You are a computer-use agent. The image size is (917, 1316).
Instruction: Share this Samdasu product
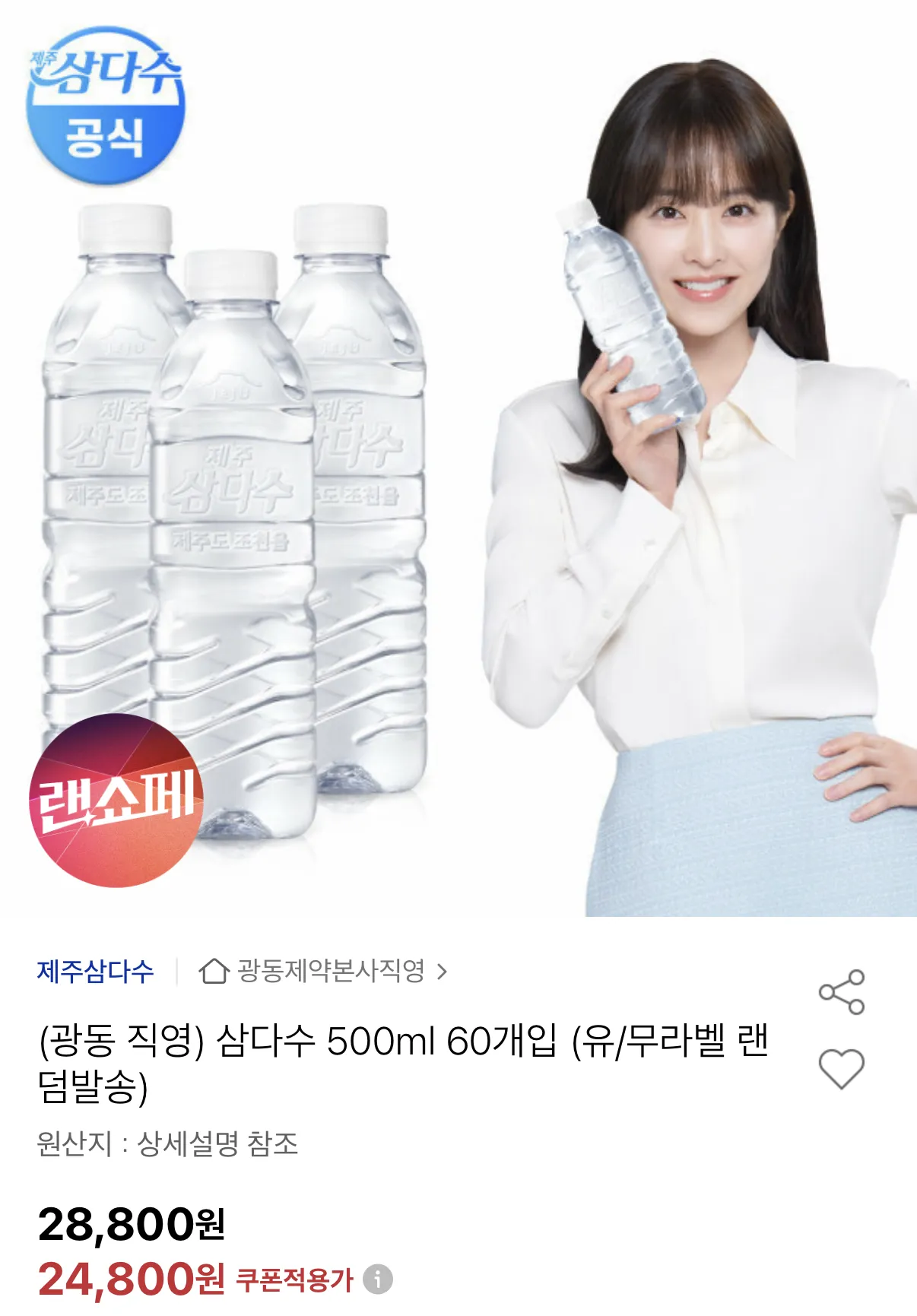[841, 992]
